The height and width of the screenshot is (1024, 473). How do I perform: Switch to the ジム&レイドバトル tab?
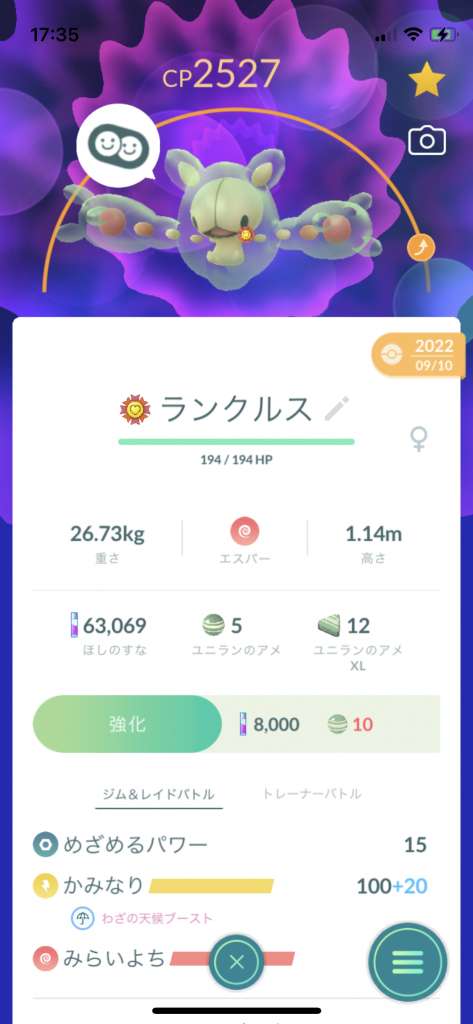159,794
